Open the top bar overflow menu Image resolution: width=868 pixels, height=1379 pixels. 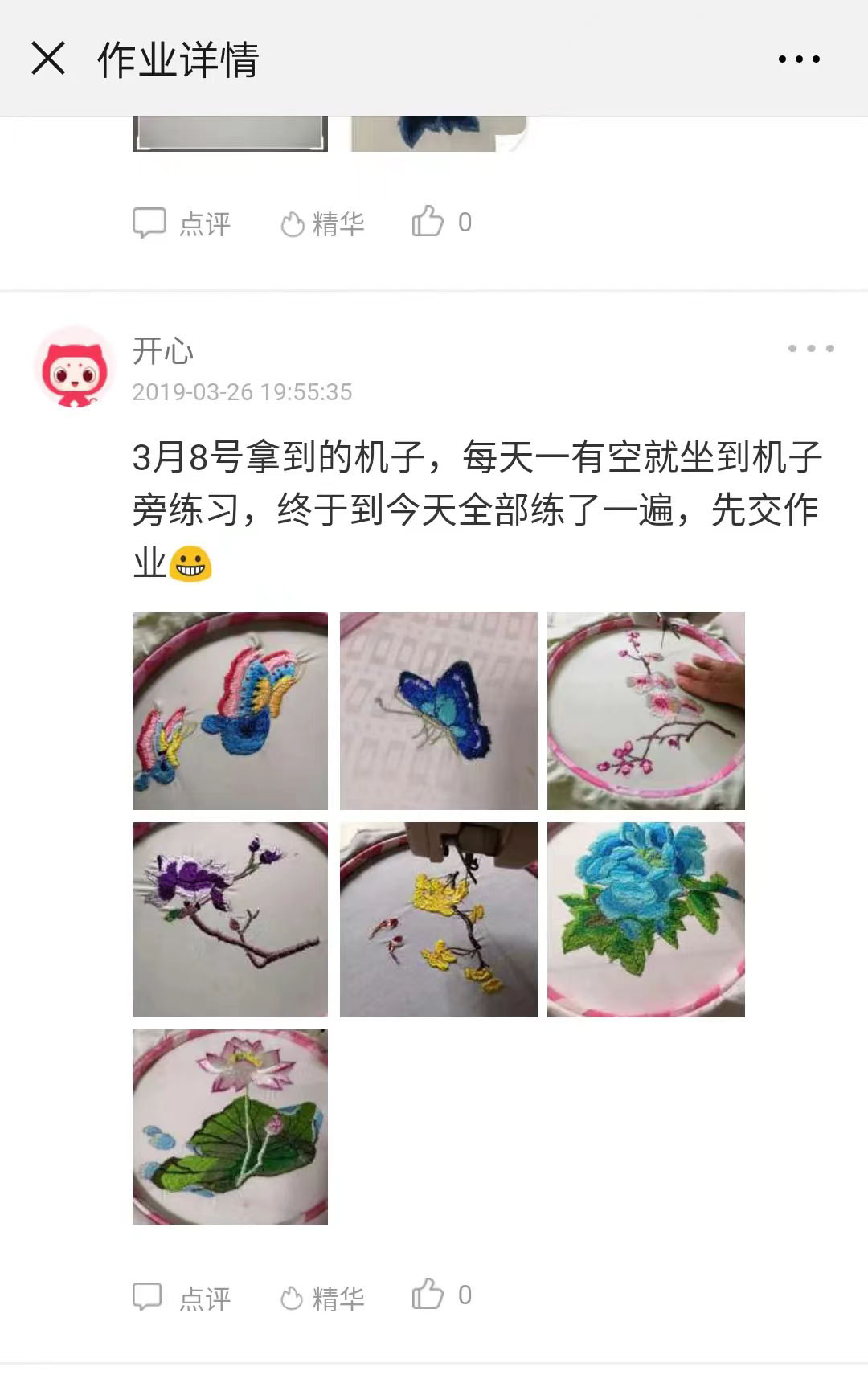pos(799,59)
